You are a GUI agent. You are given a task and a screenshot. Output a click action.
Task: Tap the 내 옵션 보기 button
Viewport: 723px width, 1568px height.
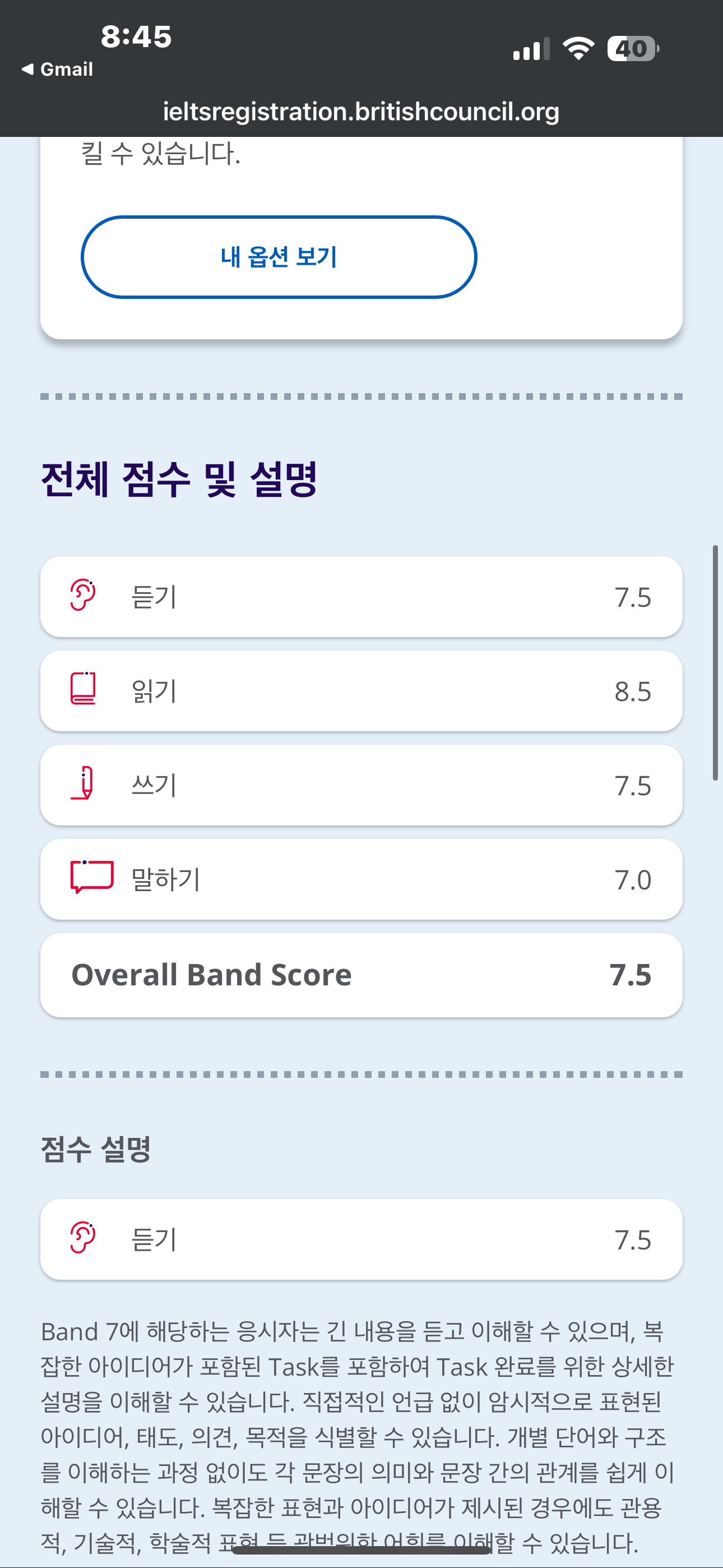coord(279,257)
